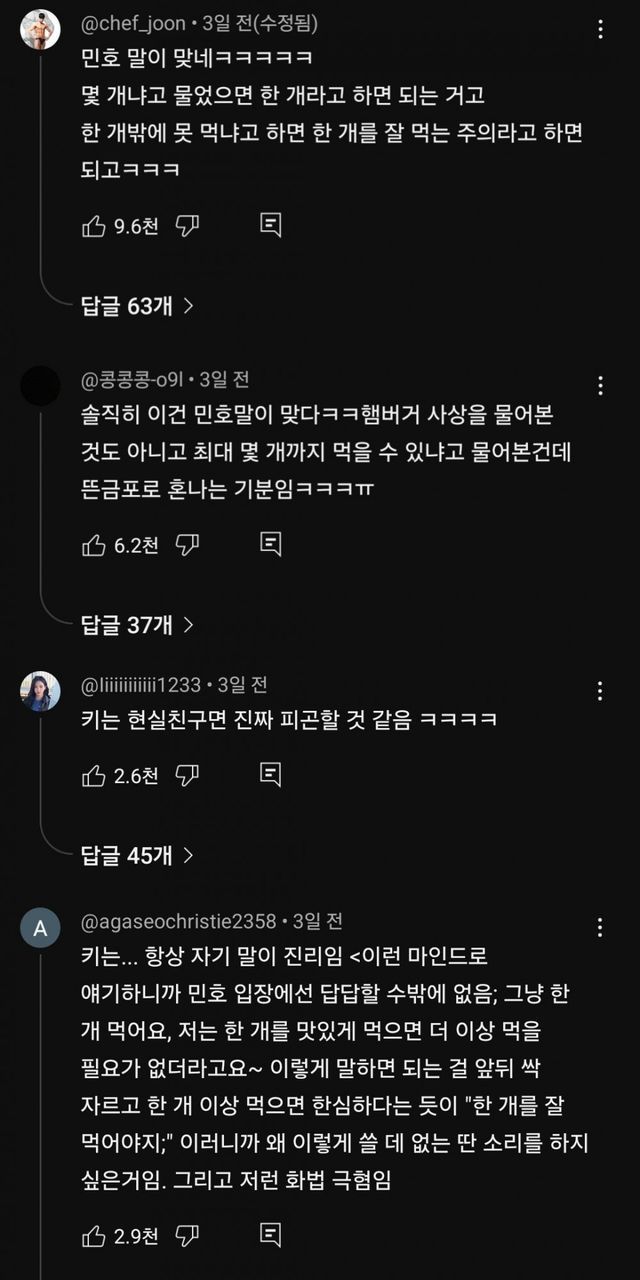Like the comment by @콩콩콩-o9l
Viewport: 640px width, 1280px height.
point(94,545)
